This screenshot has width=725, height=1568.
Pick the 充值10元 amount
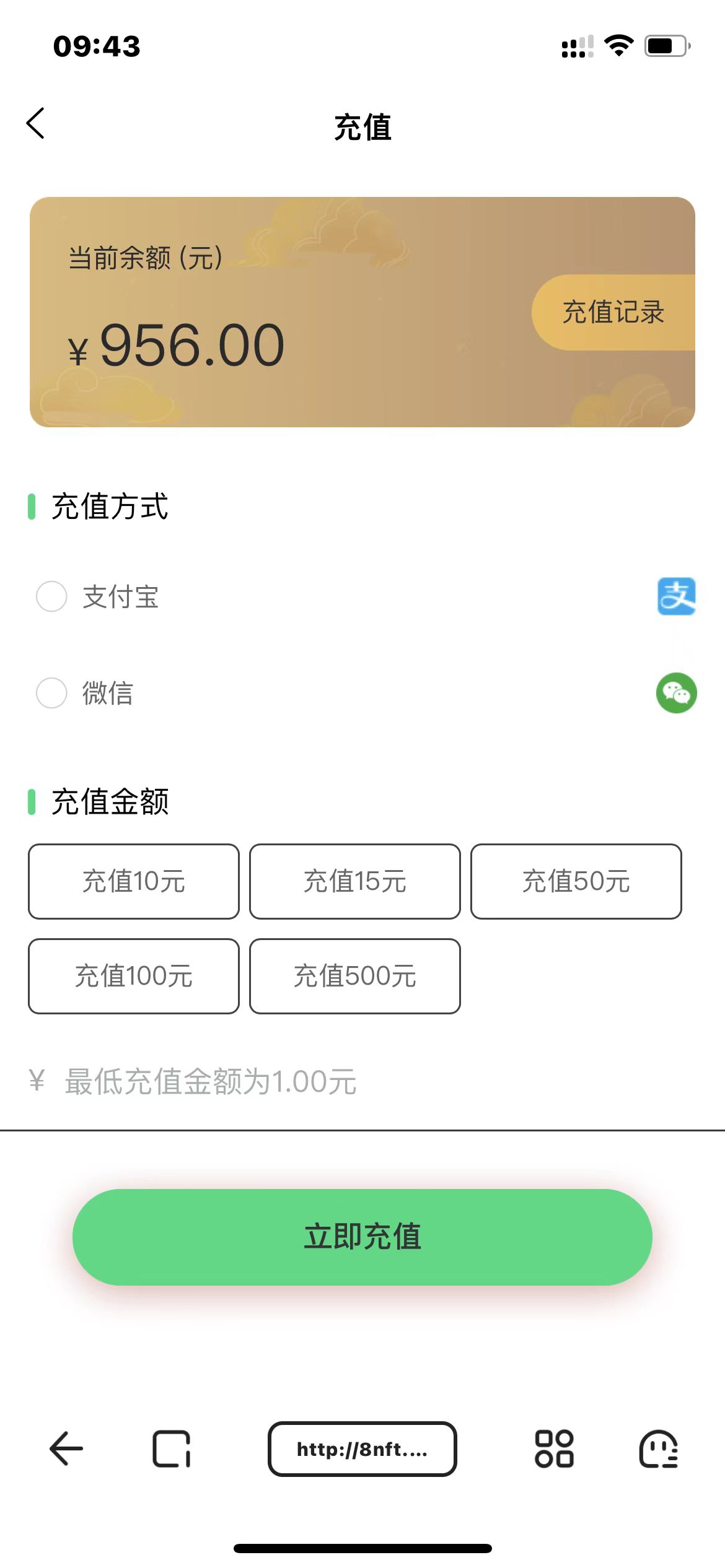134,881
